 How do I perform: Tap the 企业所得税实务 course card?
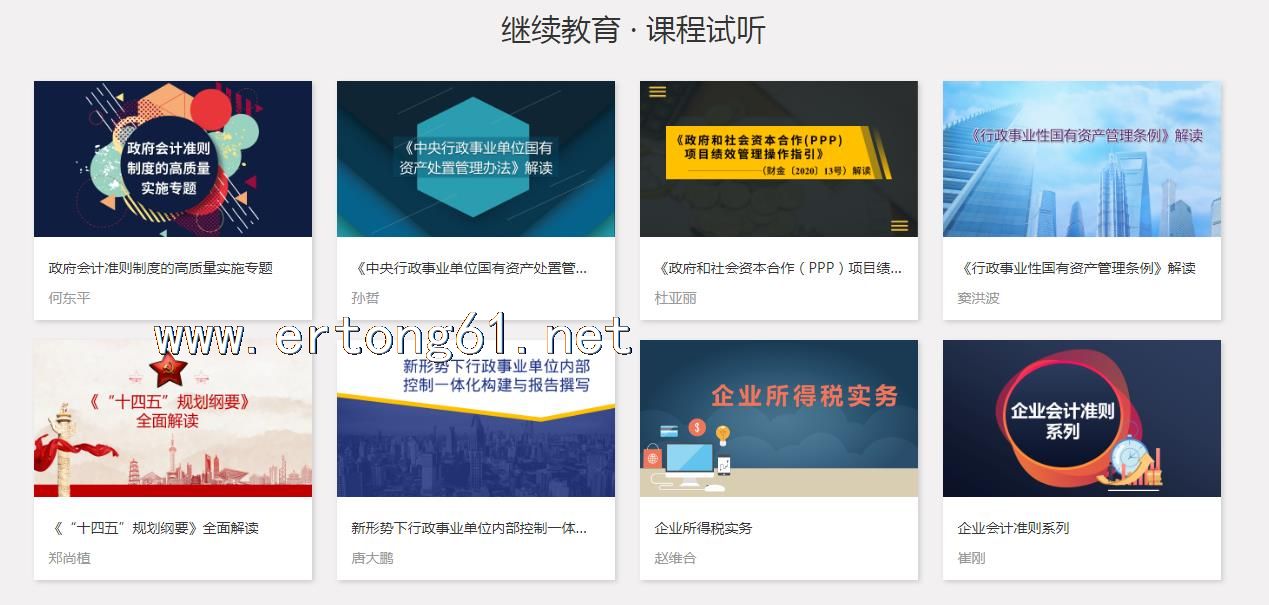click(x=778, y=420)
